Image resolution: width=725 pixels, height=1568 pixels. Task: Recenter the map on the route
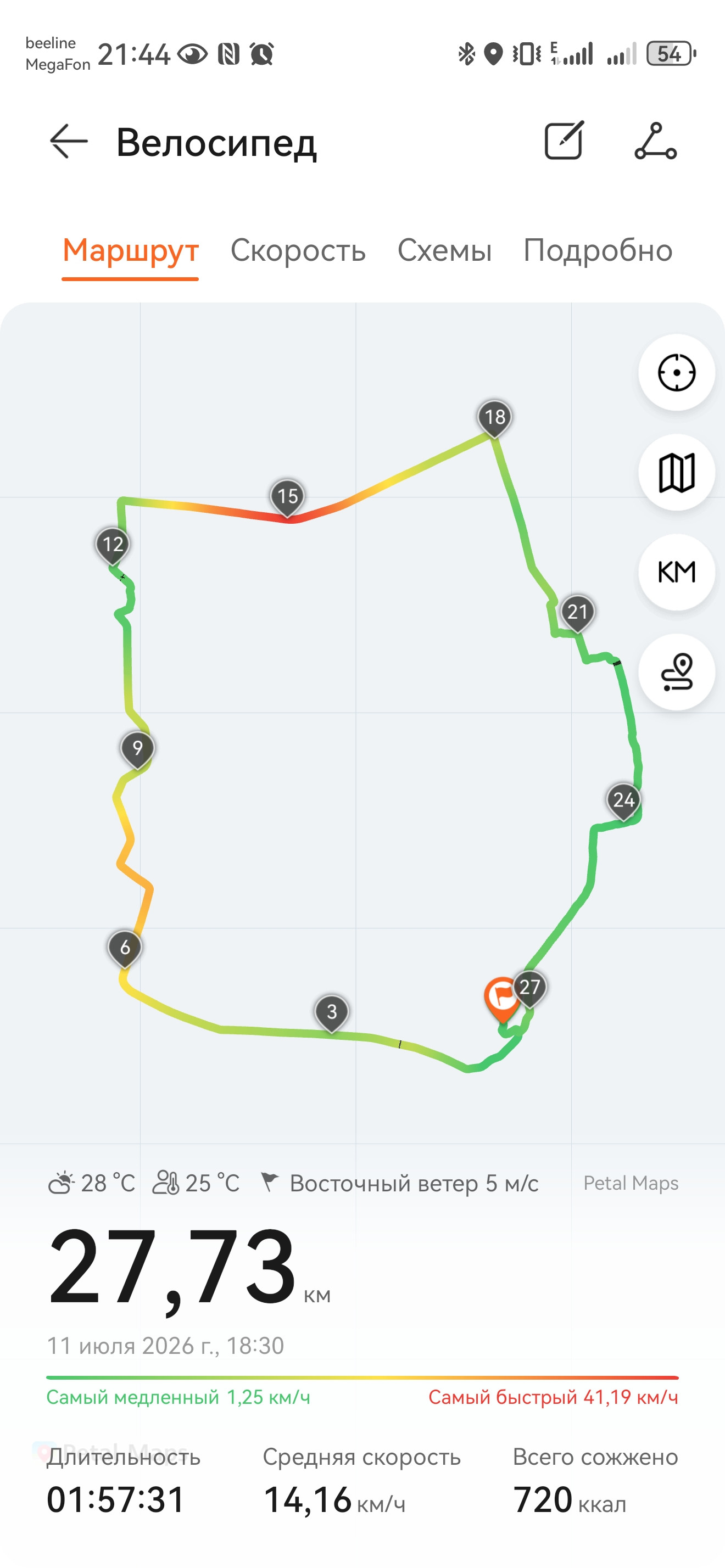click(676, 373)
